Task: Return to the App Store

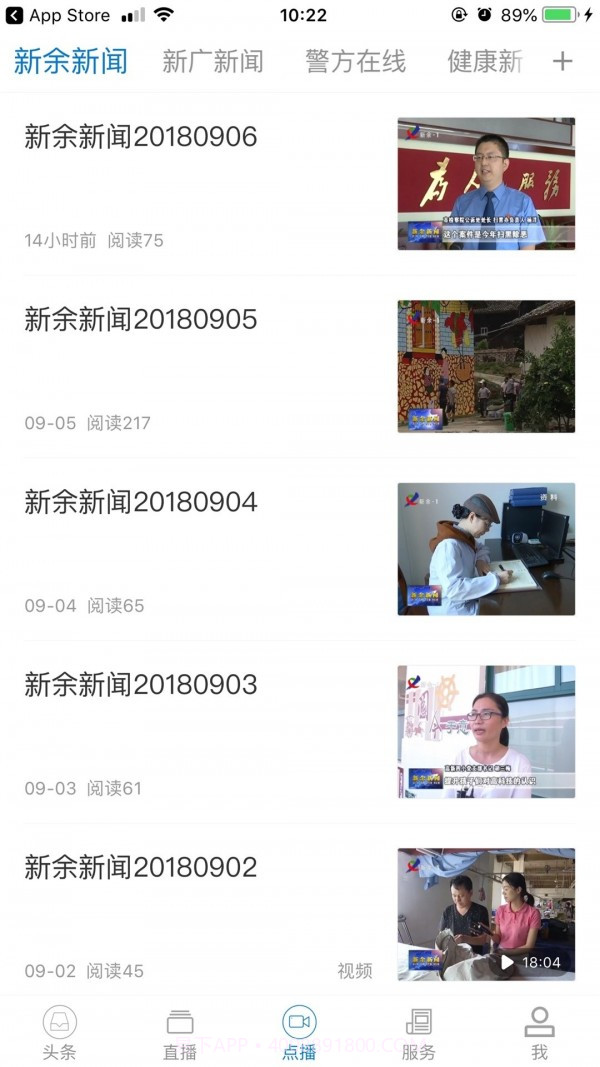Action: [x=58, y=16]
